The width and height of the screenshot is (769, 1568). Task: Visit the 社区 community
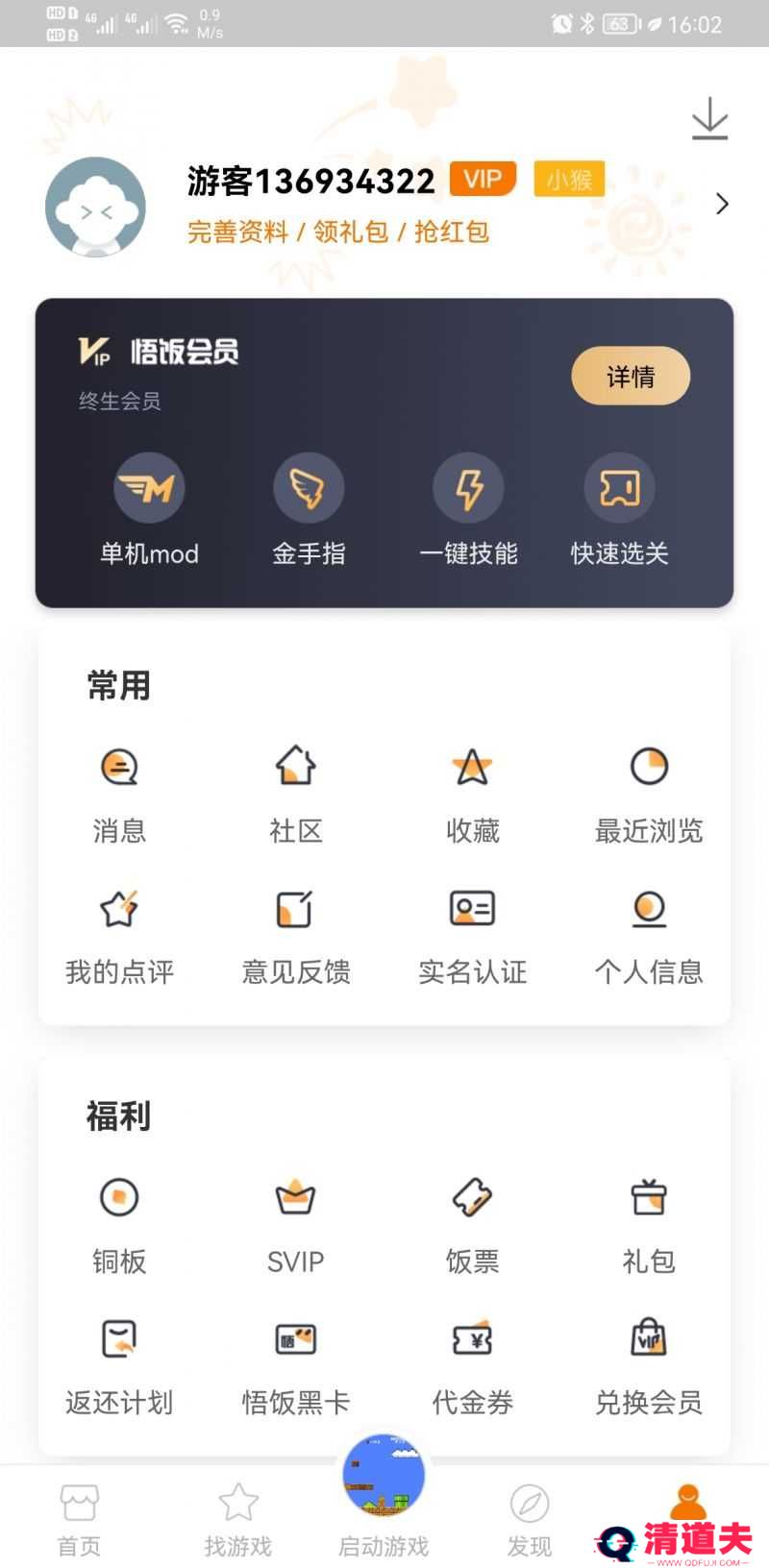tap(295, 793)
